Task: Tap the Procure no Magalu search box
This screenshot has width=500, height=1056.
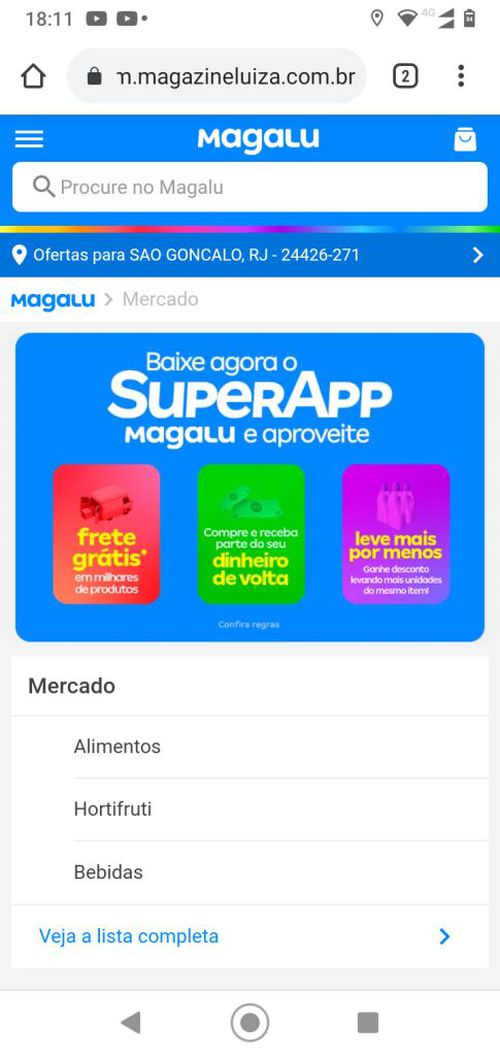Action: [x=250, y=187]
